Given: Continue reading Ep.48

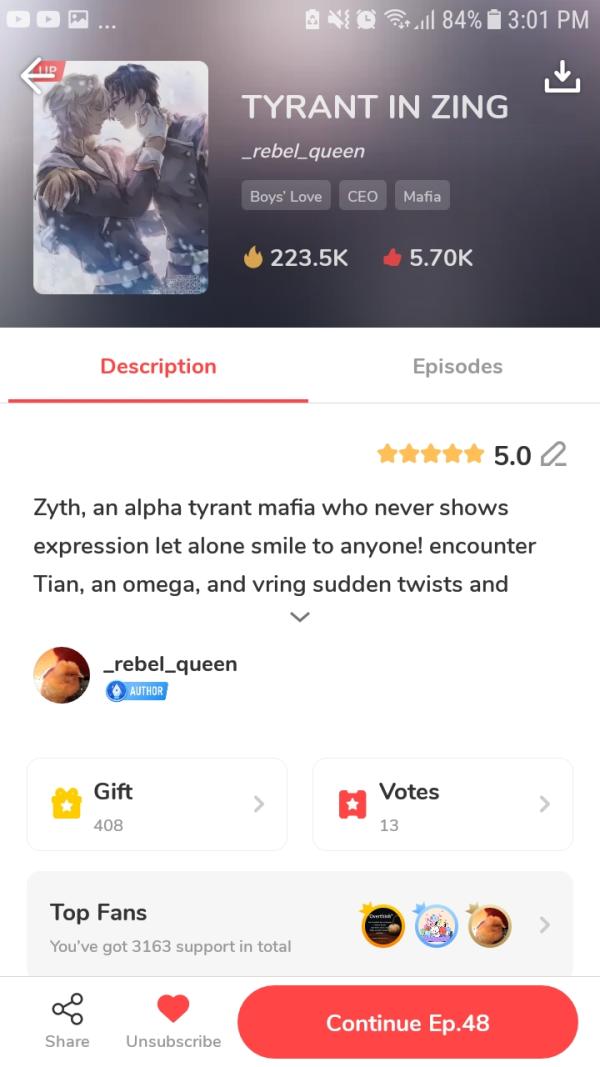Looking at the screenshot, I should [408, 1022].
